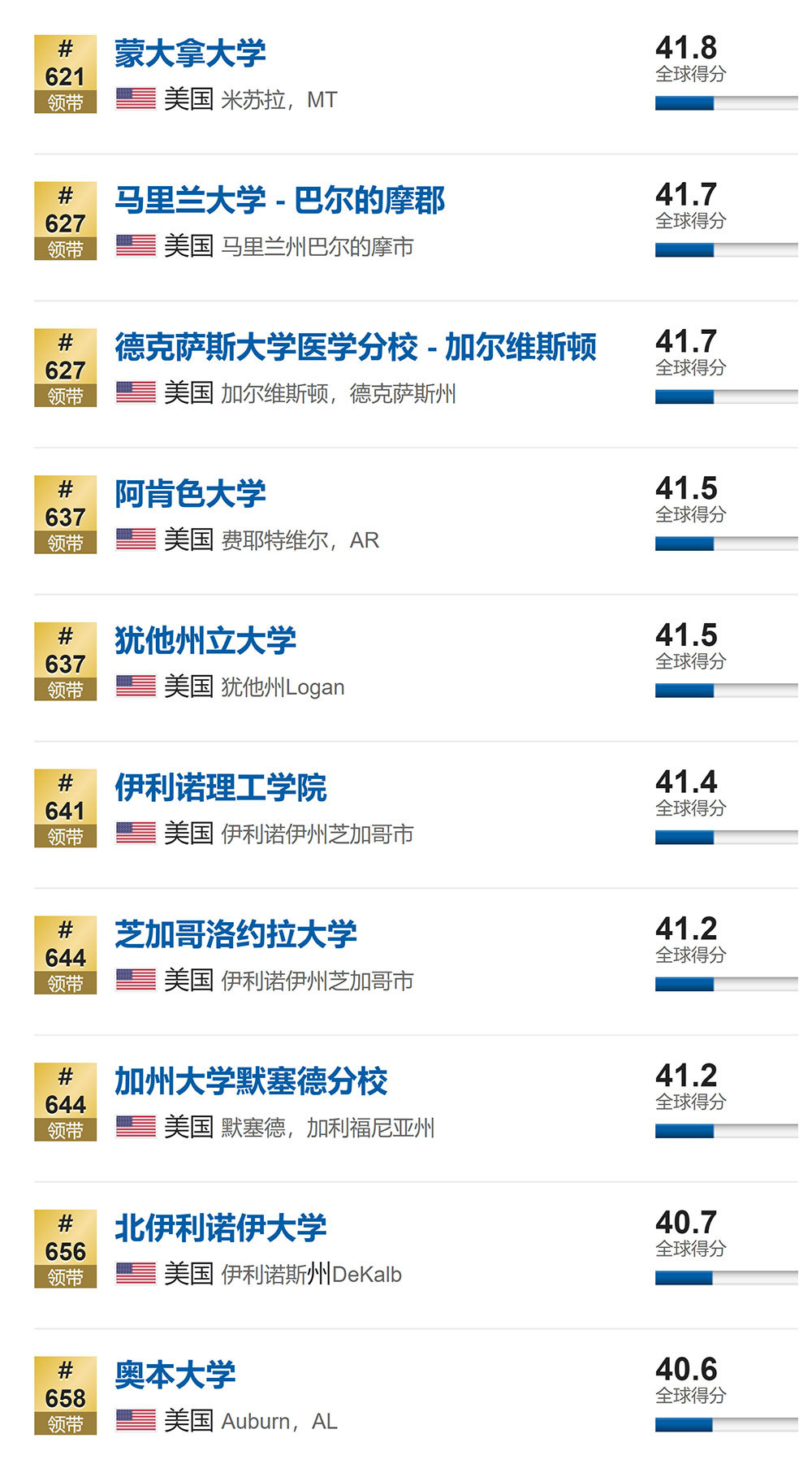The image size is (812, 1464).
Task: Open the 蒙大拿大学 ranking page
Action: [190, 54]
